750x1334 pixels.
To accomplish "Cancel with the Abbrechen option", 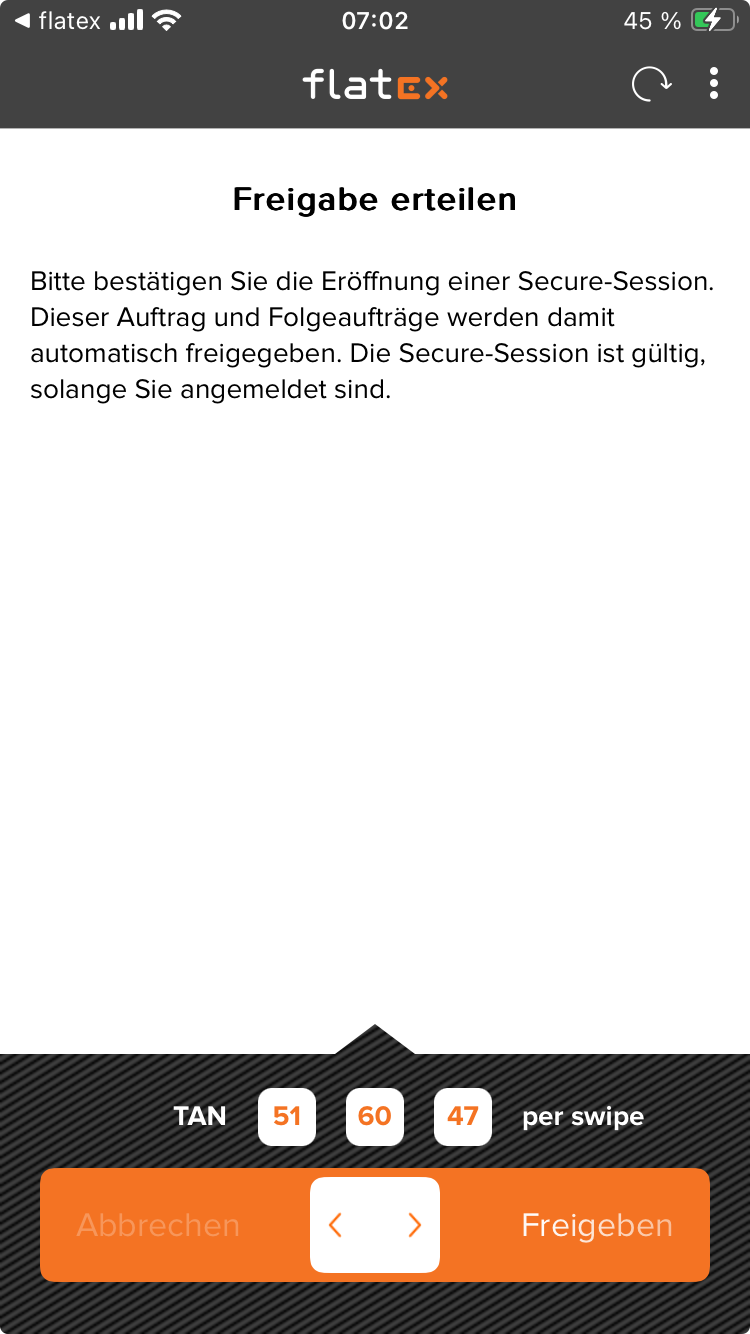I will (158, 1226).
